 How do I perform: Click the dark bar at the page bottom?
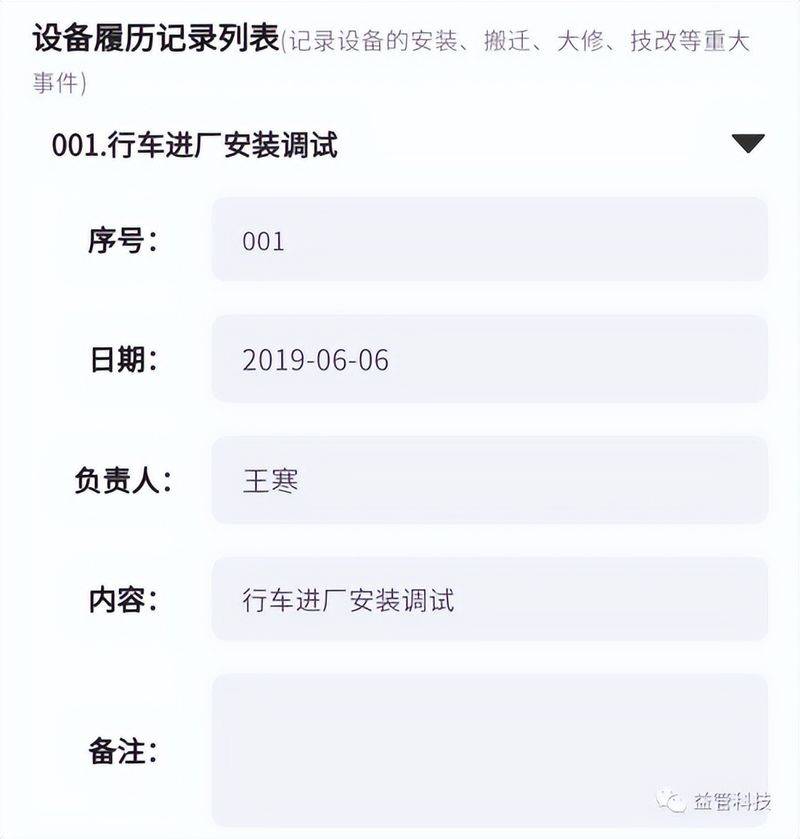(400, 832)
